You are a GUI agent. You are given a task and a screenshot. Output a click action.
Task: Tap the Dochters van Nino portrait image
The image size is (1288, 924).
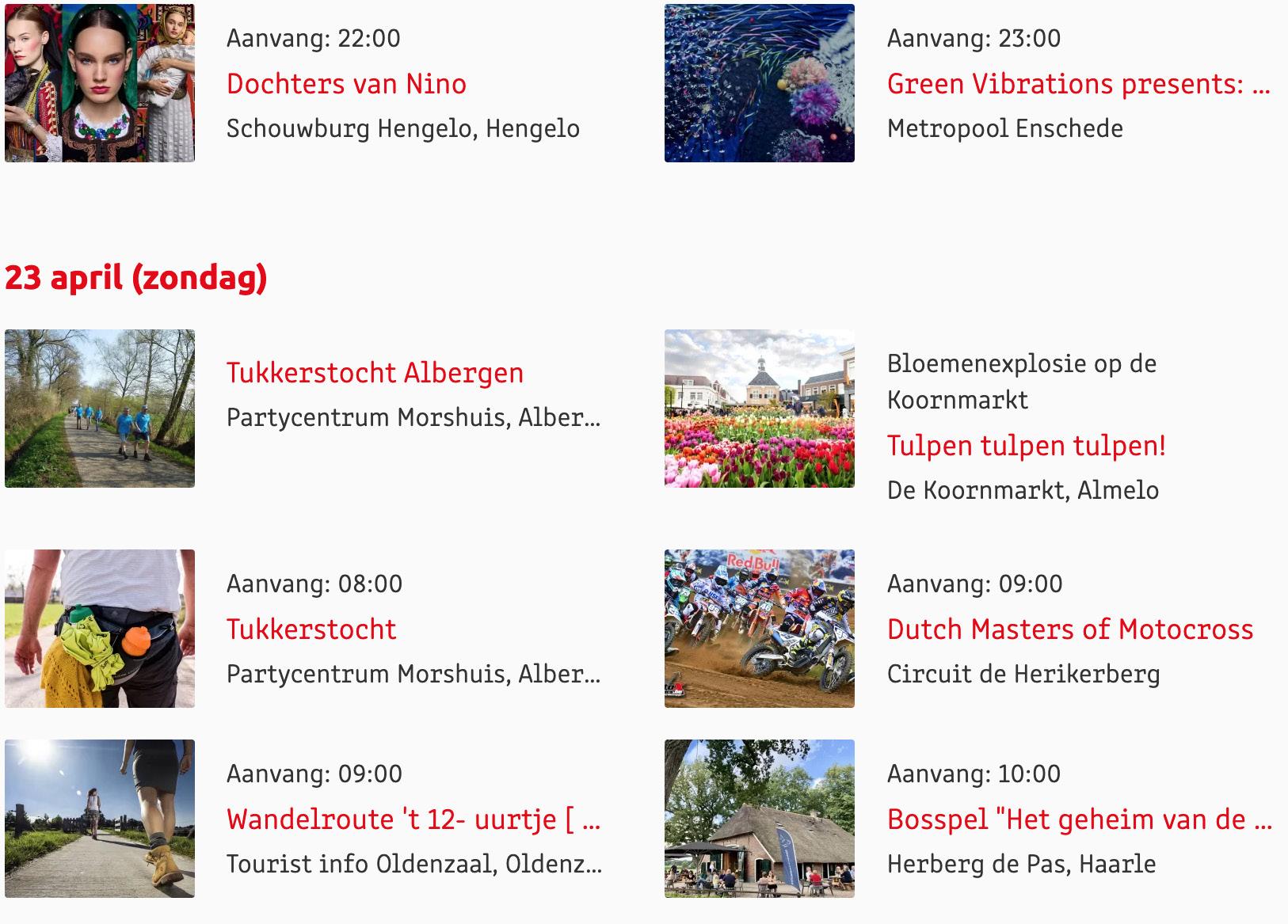(x=100, y=83)
